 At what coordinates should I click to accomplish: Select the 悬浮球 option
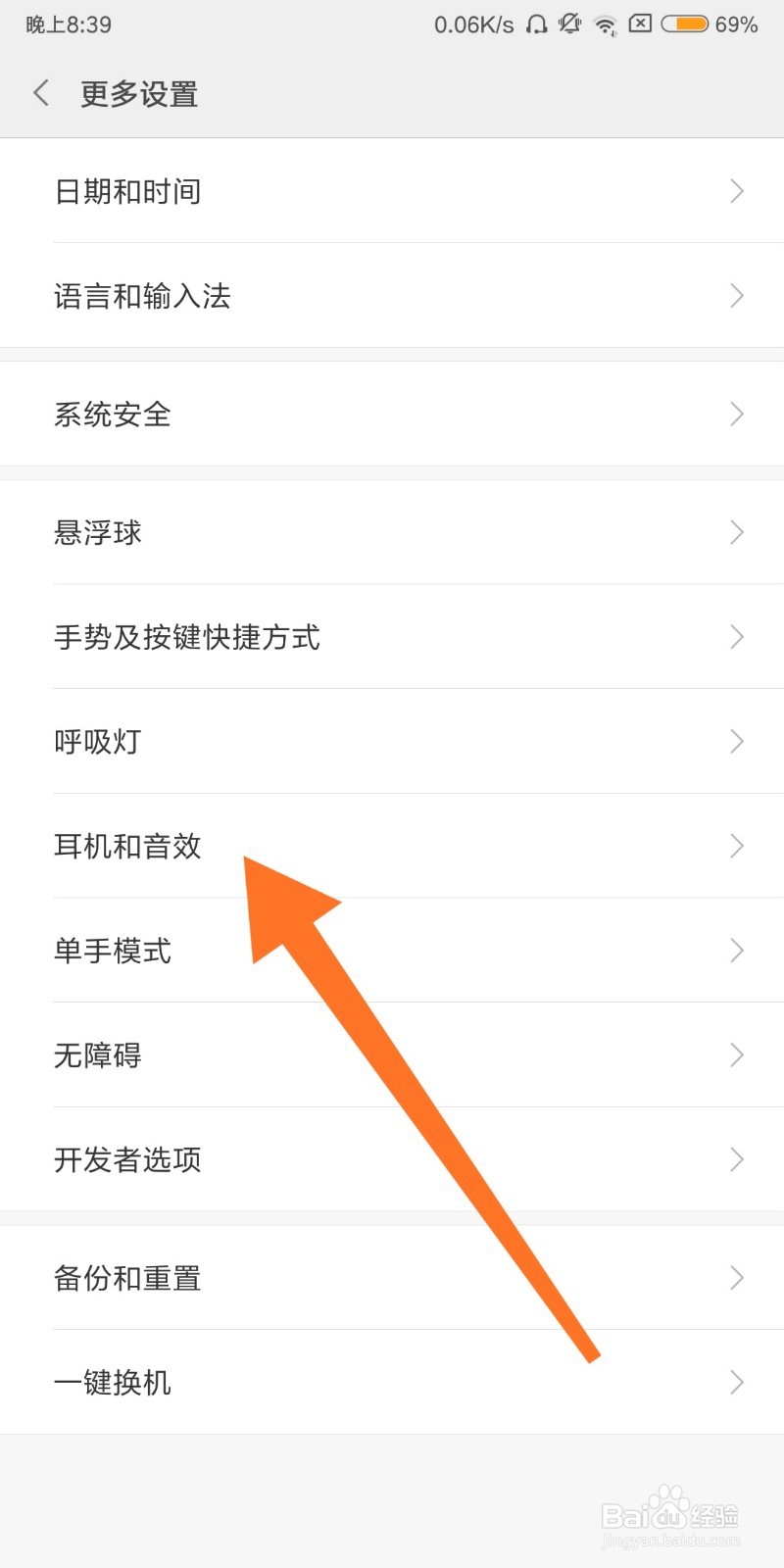coord(98,532)
